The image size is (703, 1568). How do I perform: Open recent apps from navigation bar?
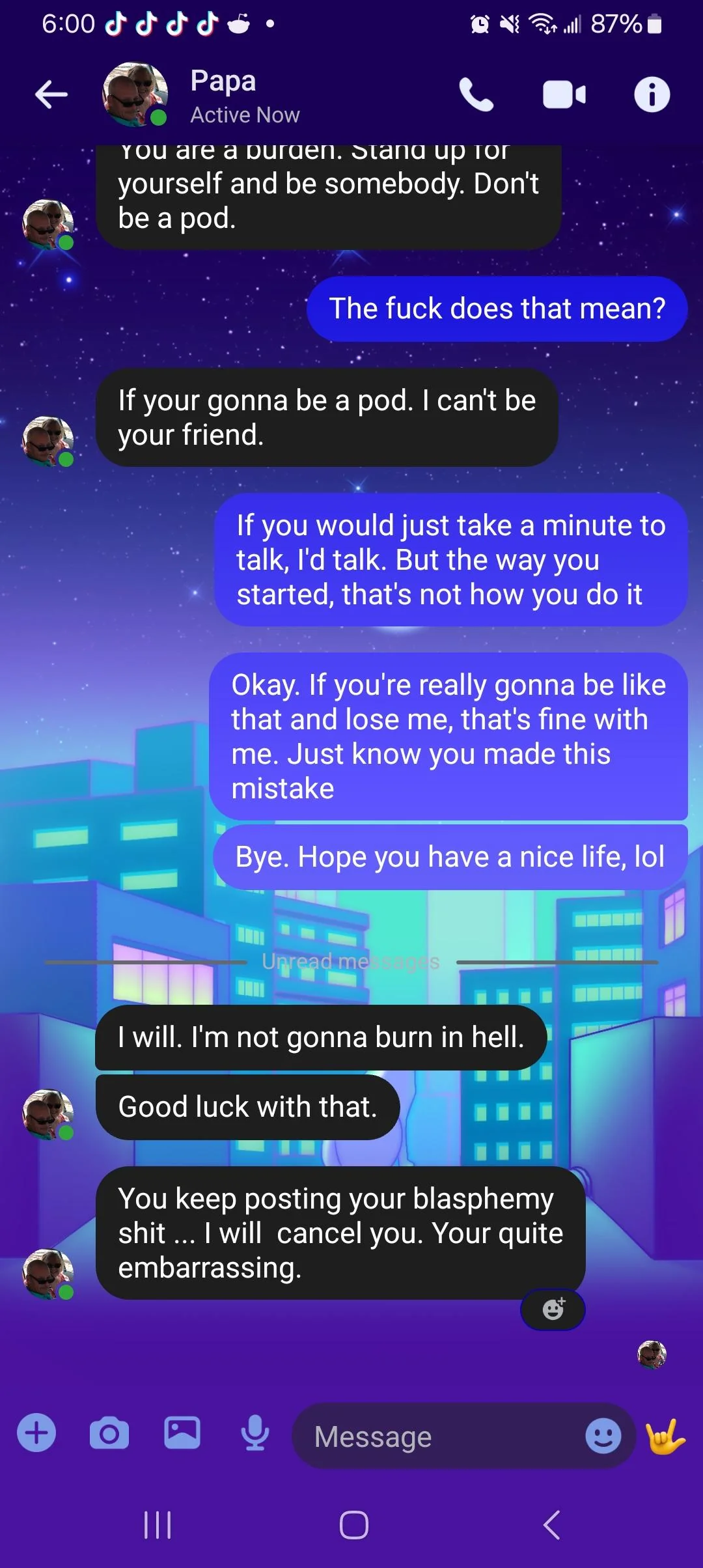pyautogui.click(x=158, y=1525)
